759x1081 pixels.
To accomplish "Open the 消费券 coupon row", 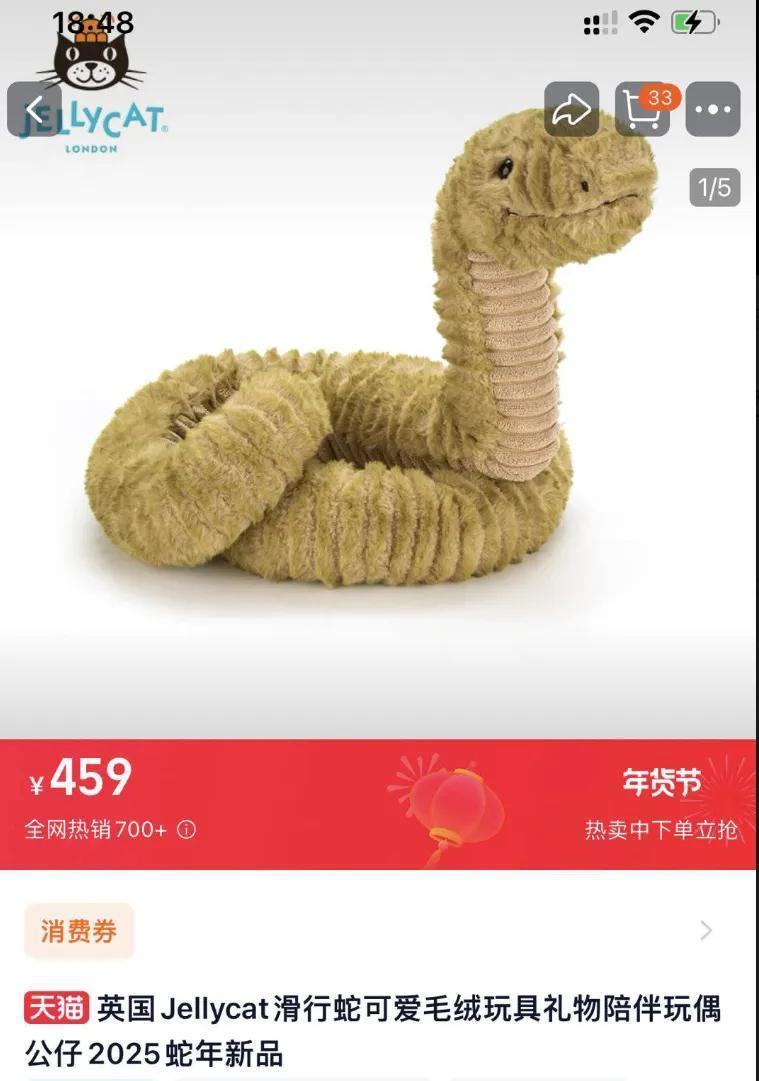I will click(380, 931).
